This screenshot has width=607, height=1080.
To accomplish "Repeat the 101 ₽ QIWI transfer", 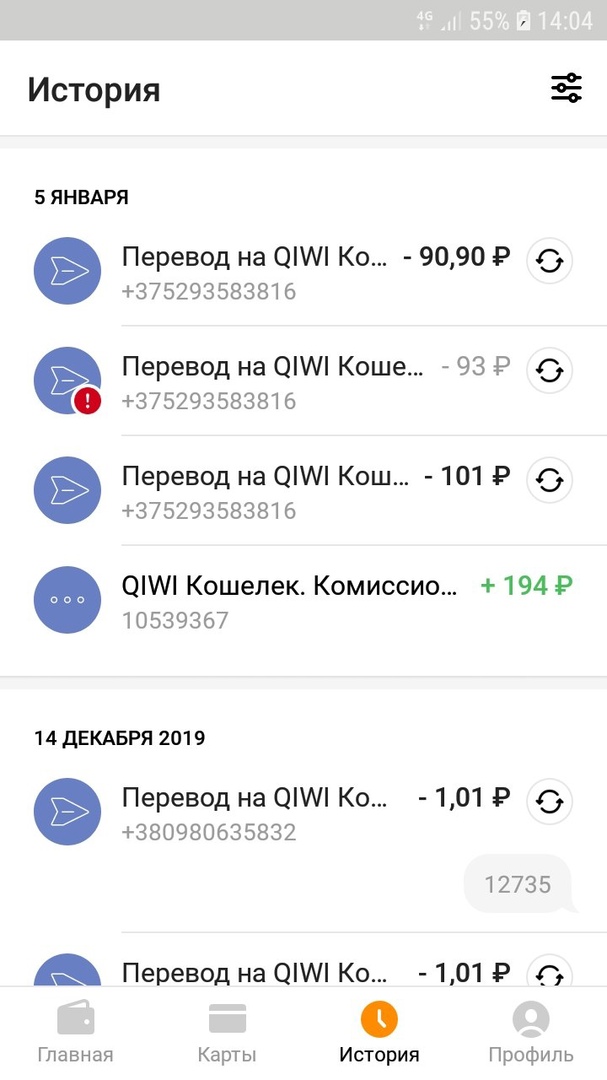I will click(x=549, y=479).
